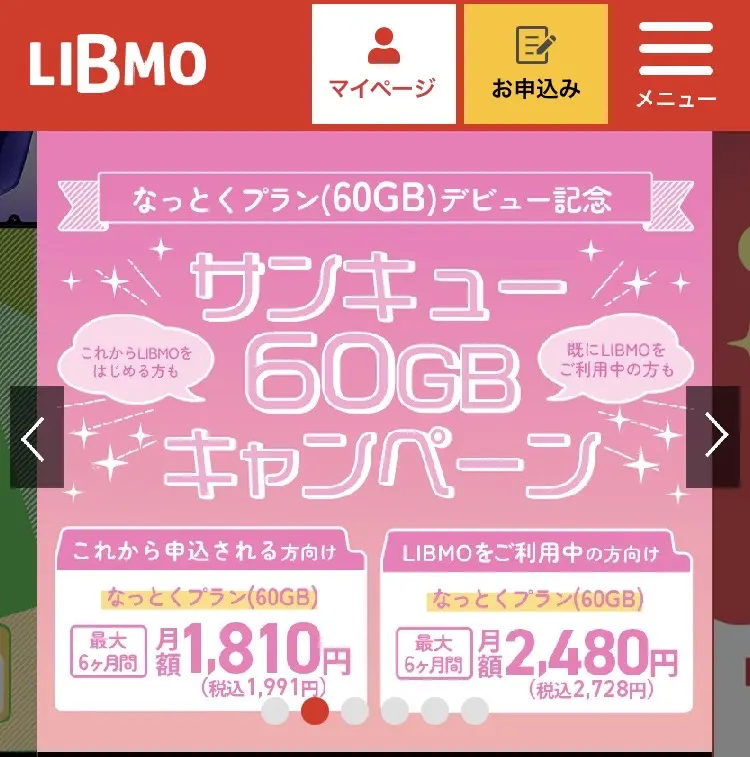Image resolution: width=750 pixels, height=757 pixels.
Task: Jump to the fifth carousel slide dot
Action: pos(435,711)
